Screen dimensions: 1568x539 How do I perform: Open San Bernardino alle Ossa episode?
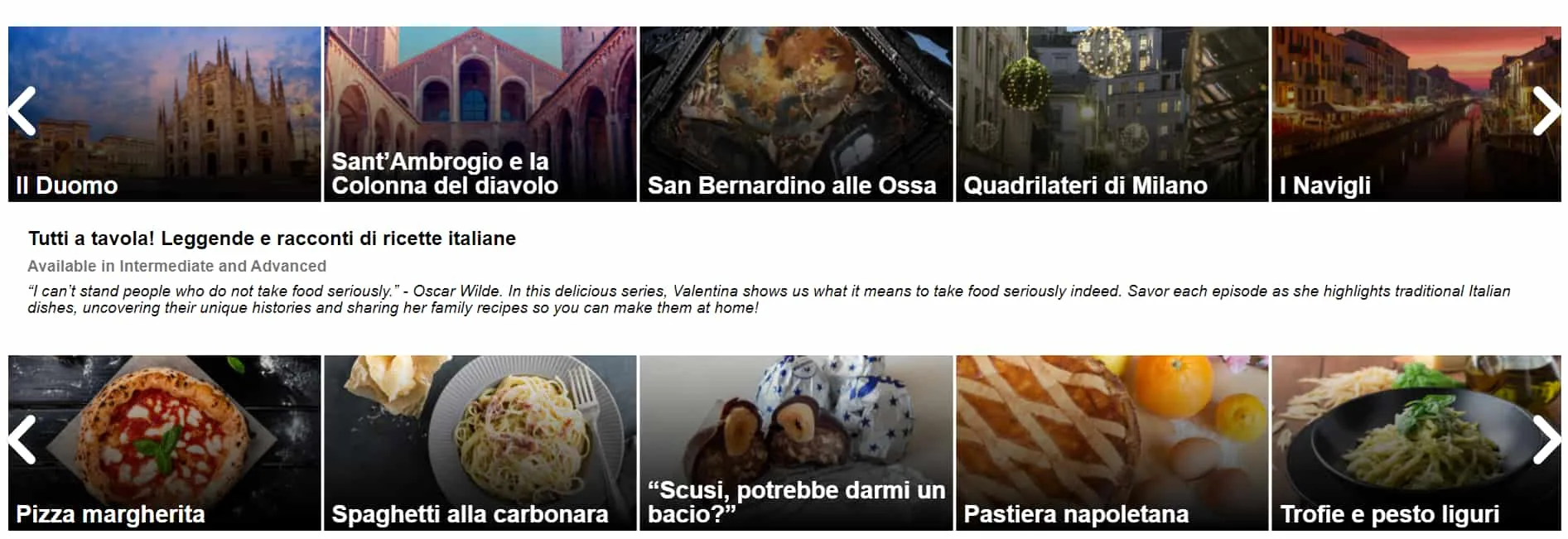click(x=795, y=114)
